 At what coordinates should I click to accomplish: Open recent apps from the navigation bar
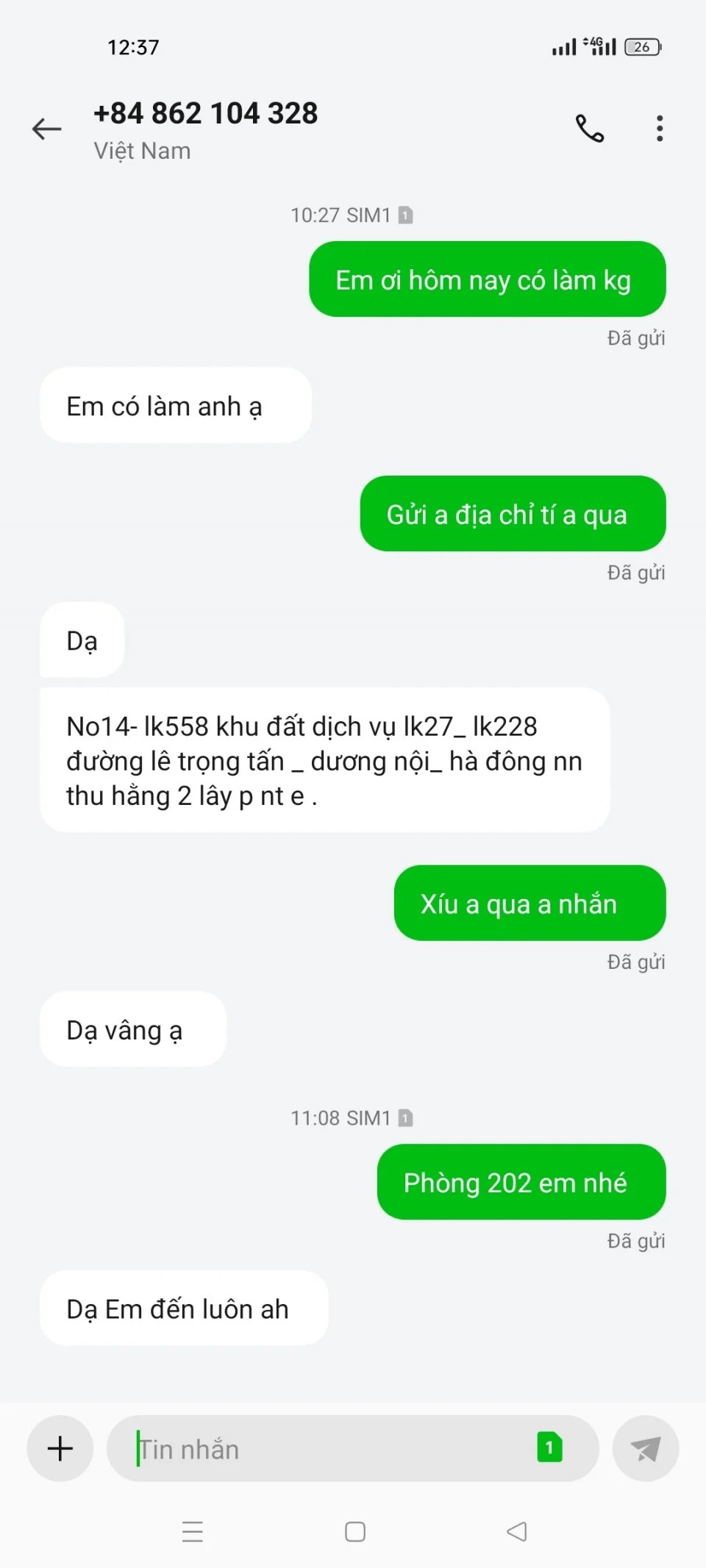click(193, 1531)
